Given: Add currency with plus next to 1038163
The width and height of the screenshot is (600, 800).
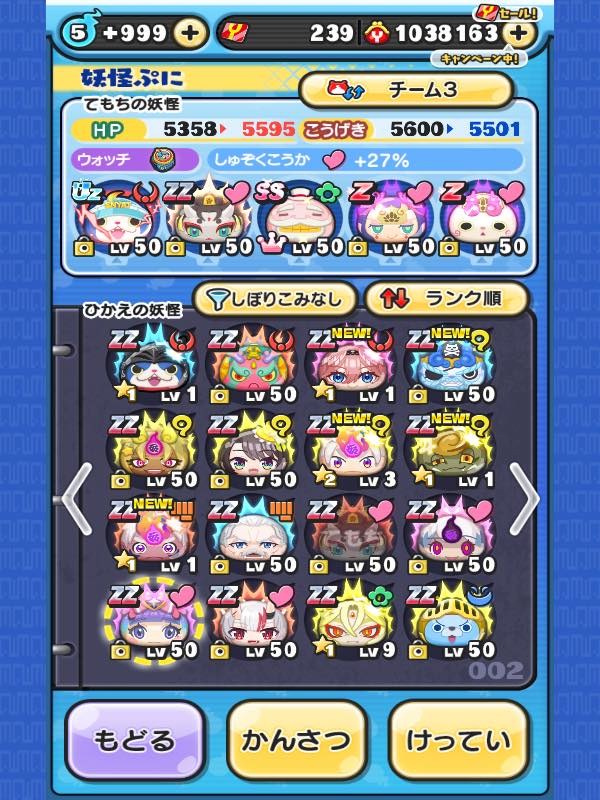Looking at the screenshot, I should point(517,33).
